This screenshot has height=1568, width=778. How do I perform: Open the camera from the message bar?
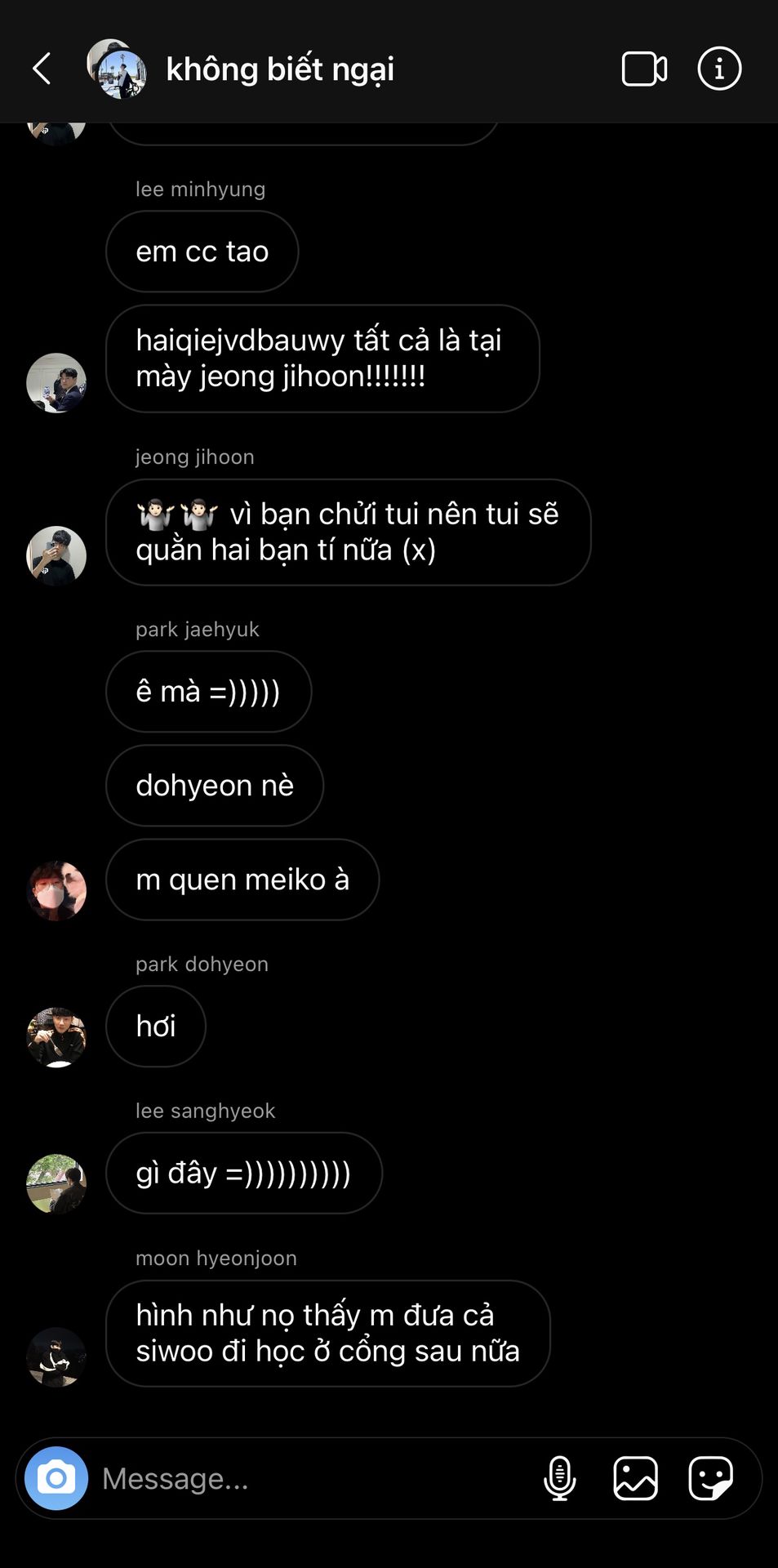coord(56,1478)
